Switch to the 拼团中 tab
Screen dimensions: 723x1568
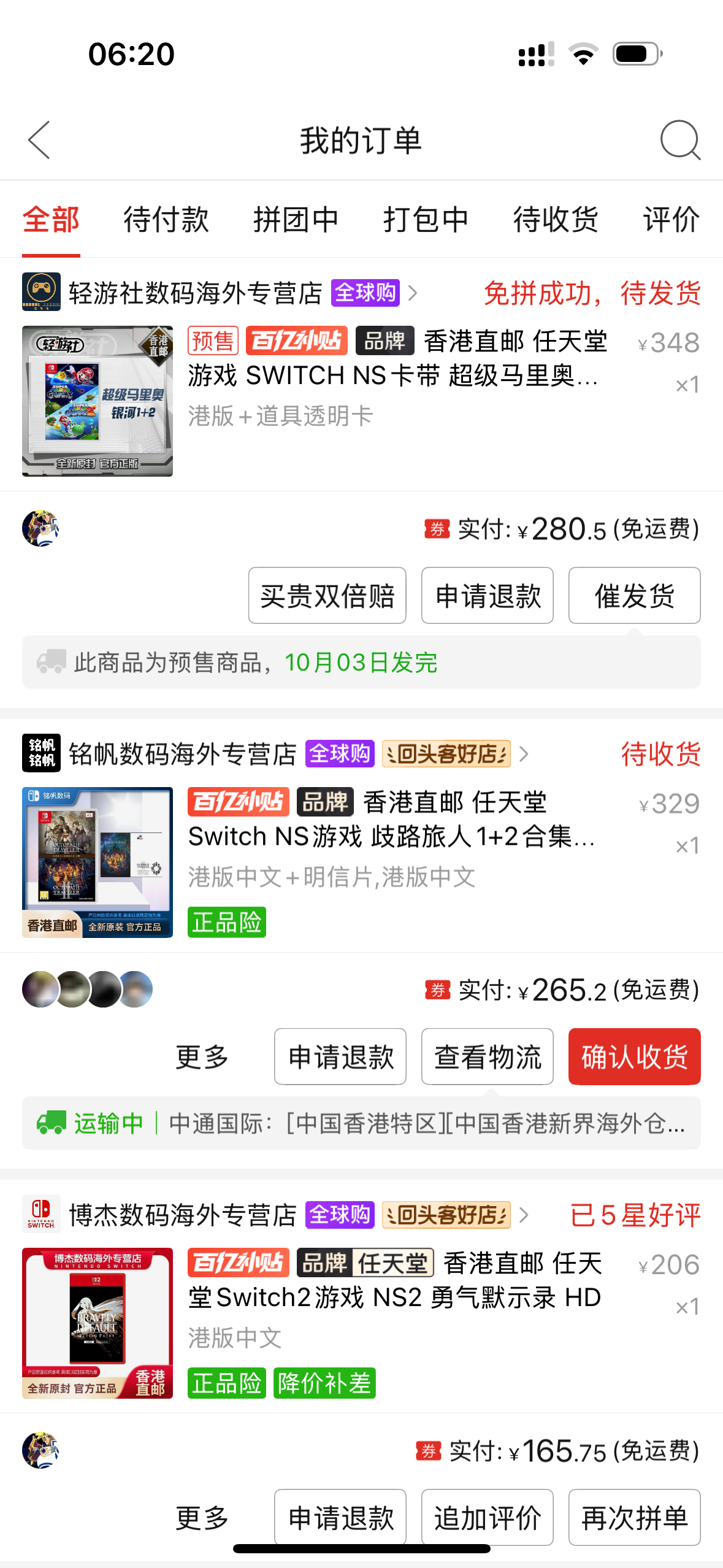(x=296, y=220)
